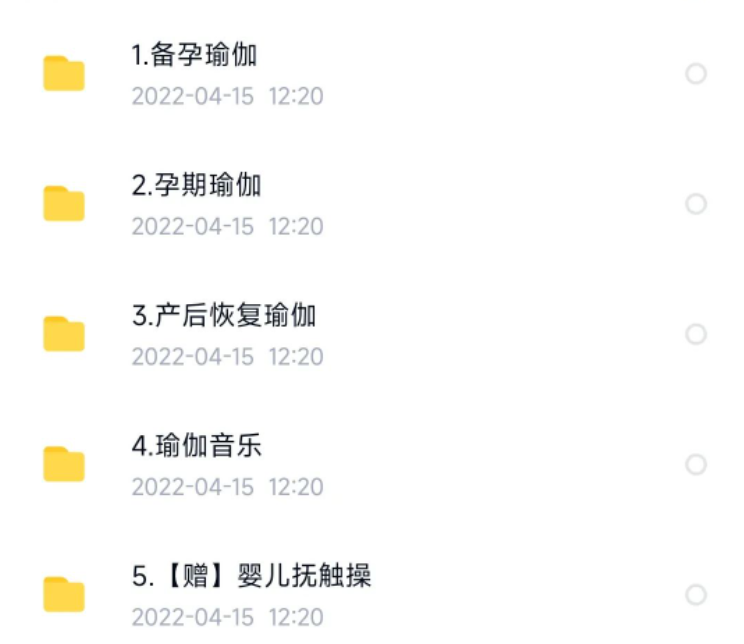Open the 4.瑜伽音乐 folder
Viewport: 744px width, 644px height.
[x=196, y=446]
